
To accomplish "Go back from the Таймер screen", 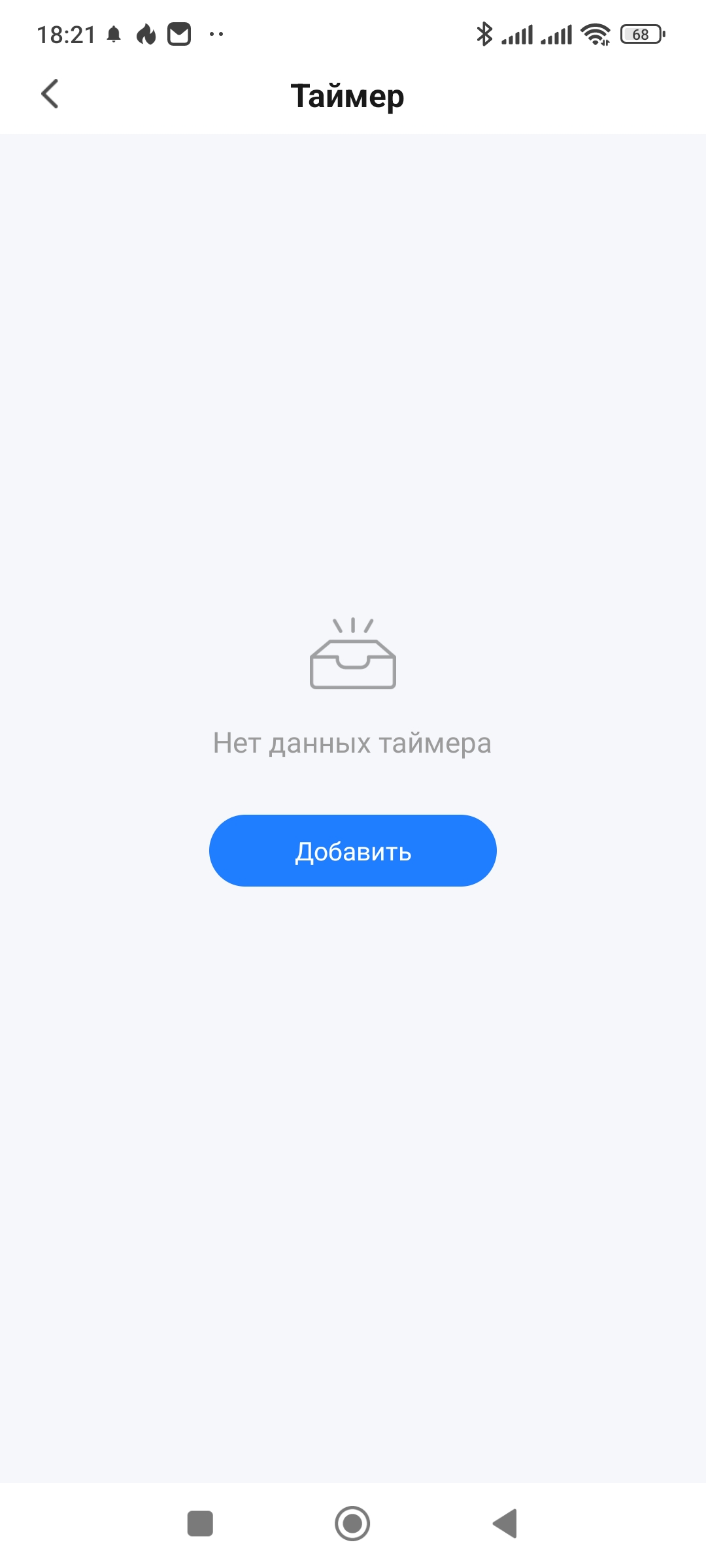I will (50, 94).
